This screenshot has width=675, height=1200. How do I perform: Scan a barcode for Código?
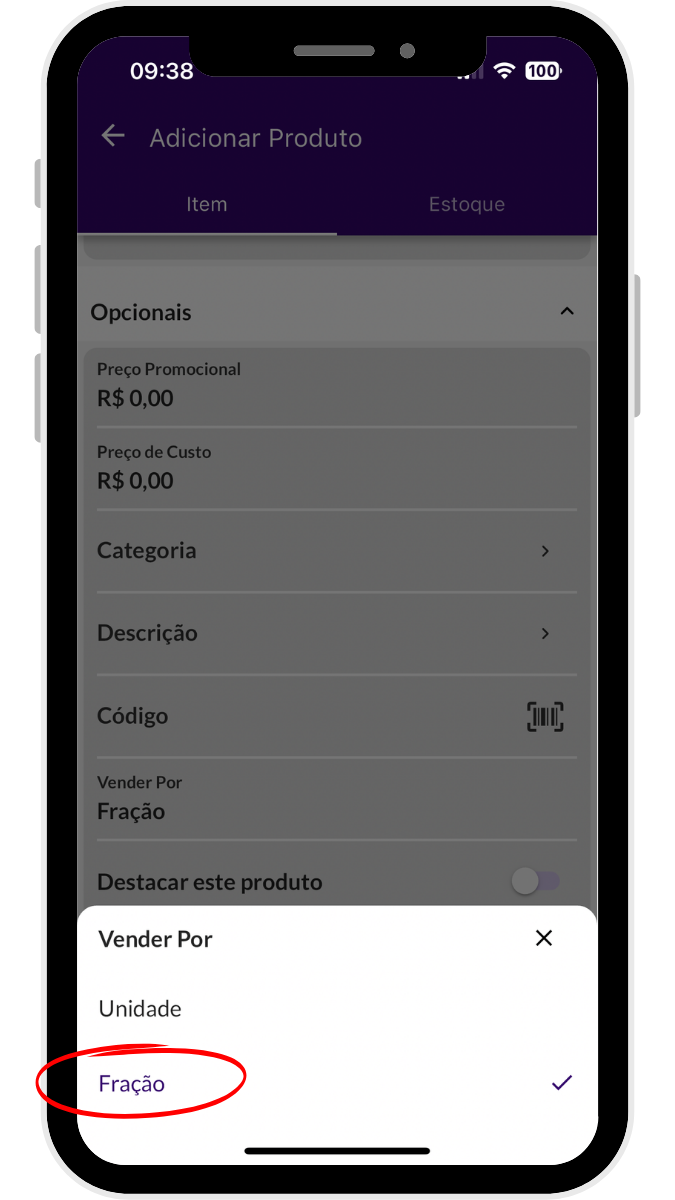point(545,716)
